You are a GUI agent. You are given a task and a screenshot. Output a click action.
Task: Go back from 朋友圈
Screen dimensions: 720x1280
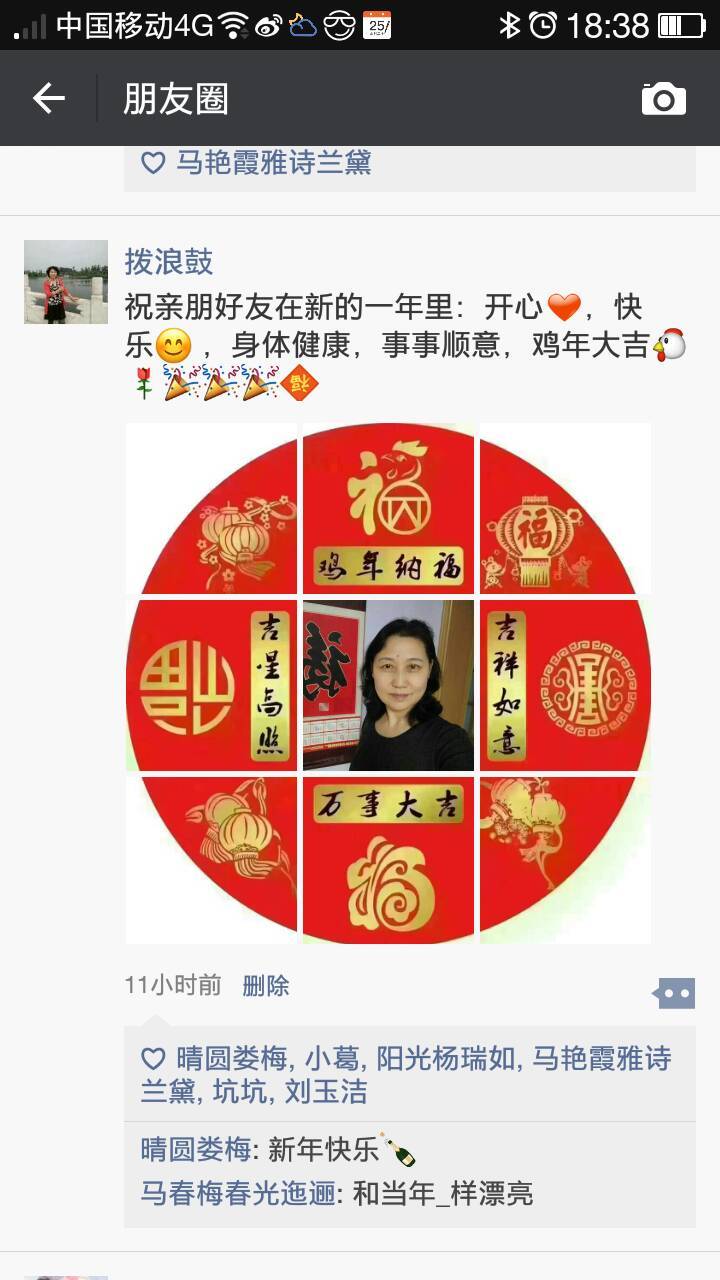coord(48,98)
